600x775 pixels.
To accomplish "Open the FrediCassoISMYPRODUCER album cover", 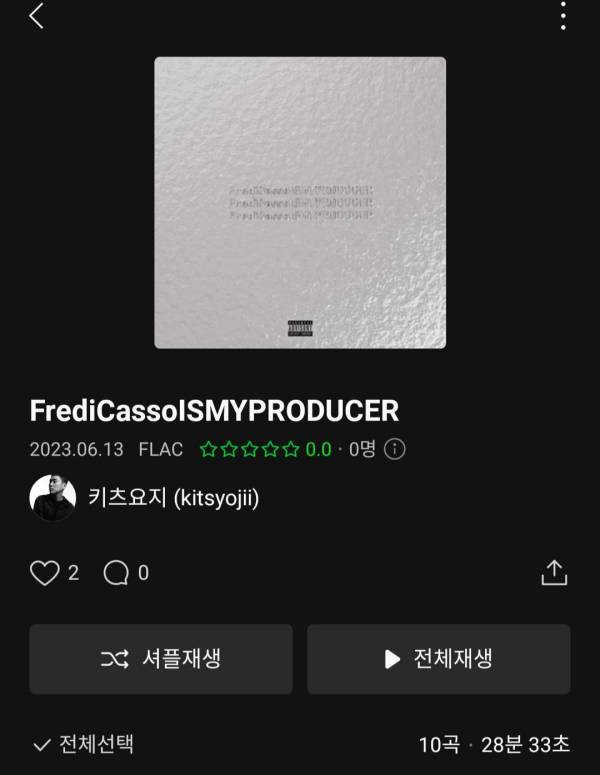I will point(300,202).
